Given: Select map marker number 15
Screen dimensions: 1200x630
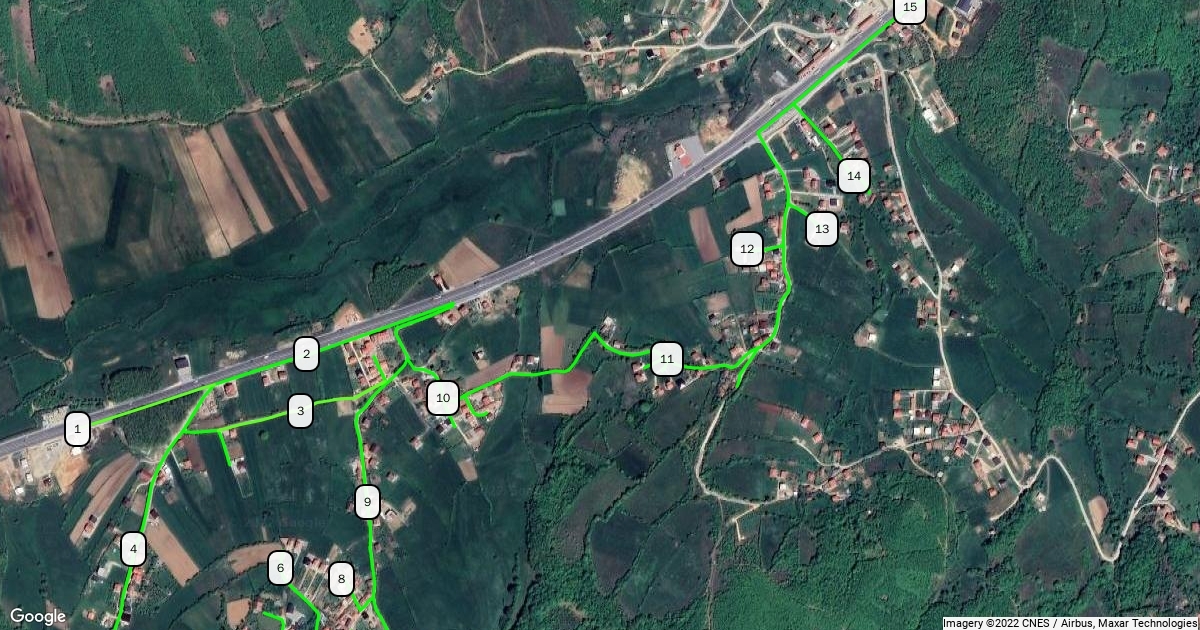Looking at the screenshot, I should coord(909,9).
